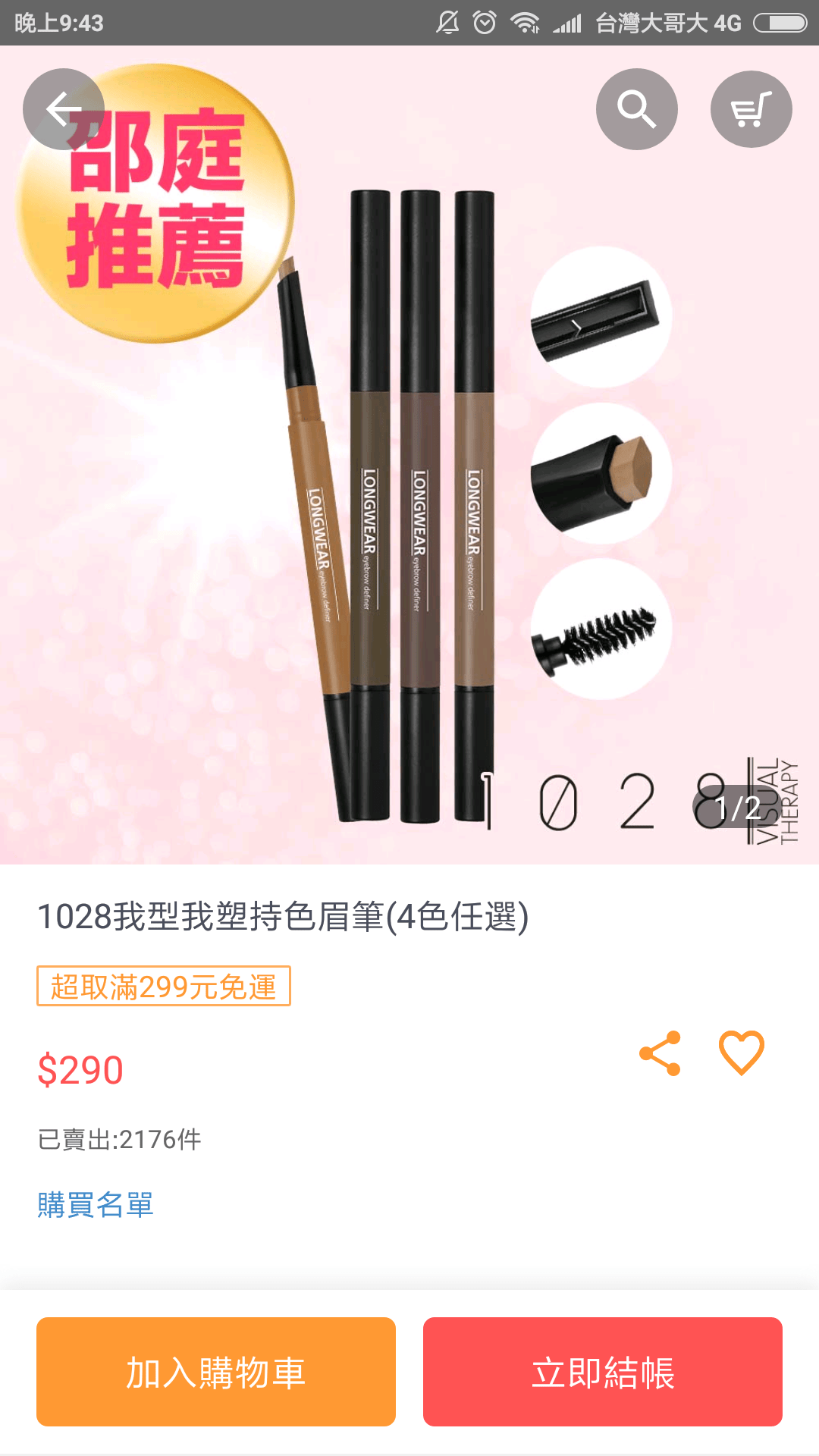
Task: Add product to favorites with heart
Action: 741,1053
